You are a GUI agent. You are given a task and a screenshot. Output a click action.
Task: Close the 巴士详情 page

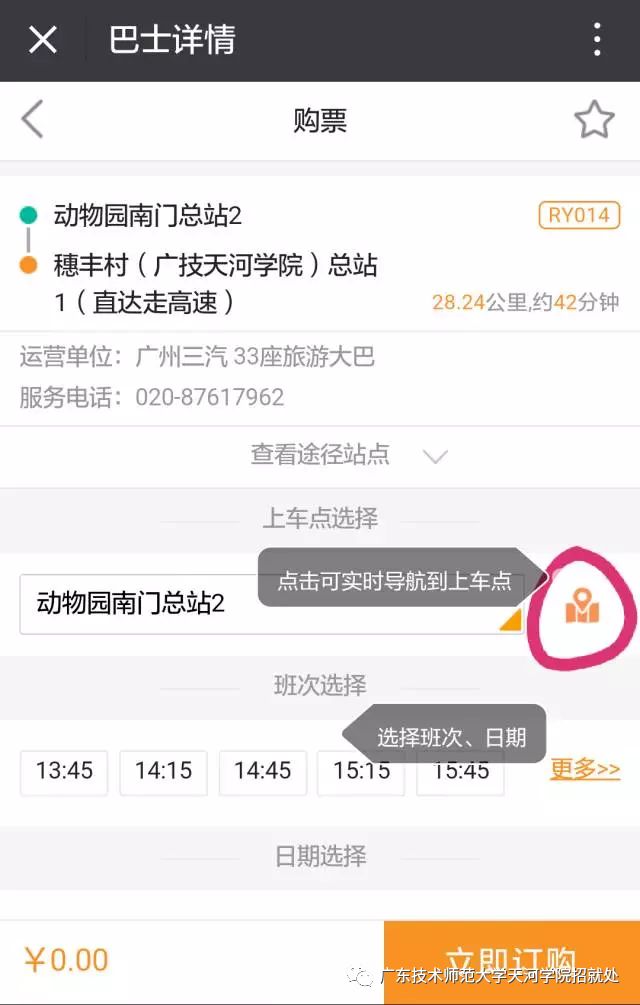42,40
